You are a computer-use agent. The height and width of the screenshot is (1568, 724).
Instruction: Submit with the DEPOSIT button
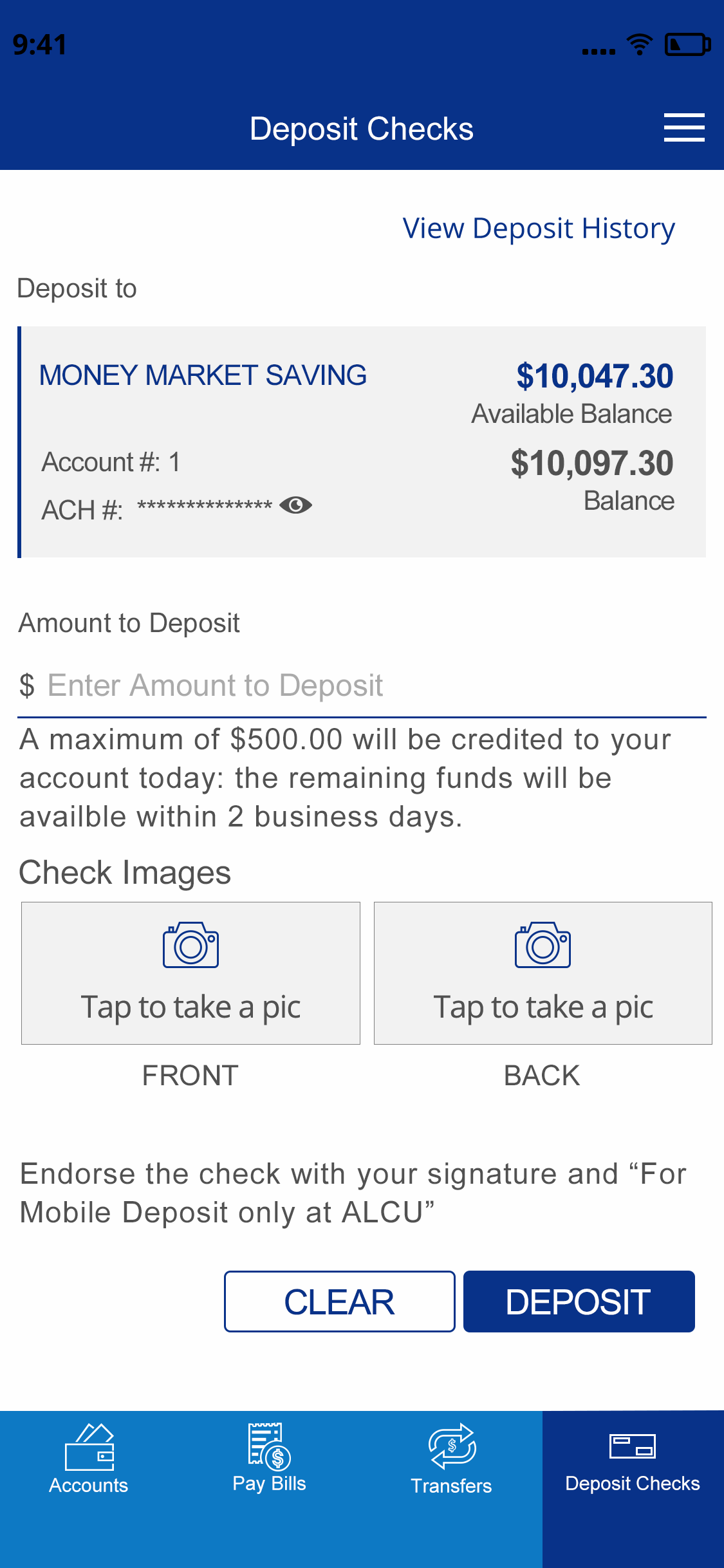pos(579,1302)
